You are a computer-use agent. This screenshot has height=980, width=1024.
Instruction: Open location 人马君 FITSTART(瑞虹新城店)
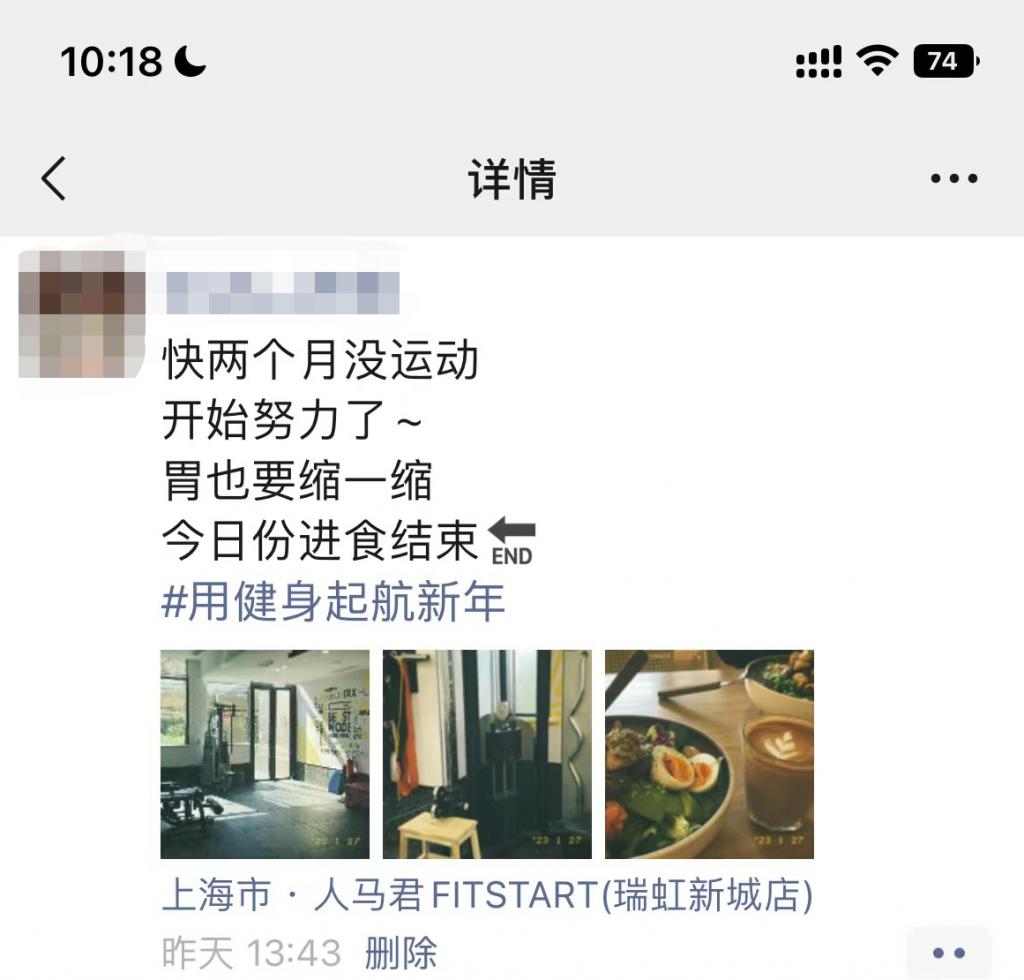coord(487,896)
